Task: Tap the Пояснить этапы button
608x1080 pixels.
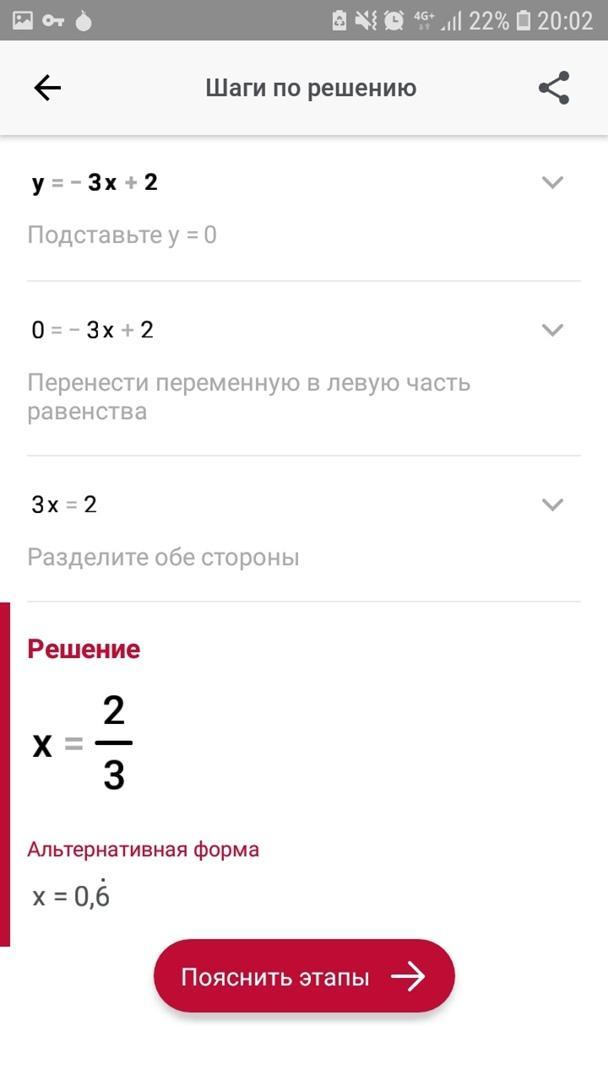Action: (304, 977)
